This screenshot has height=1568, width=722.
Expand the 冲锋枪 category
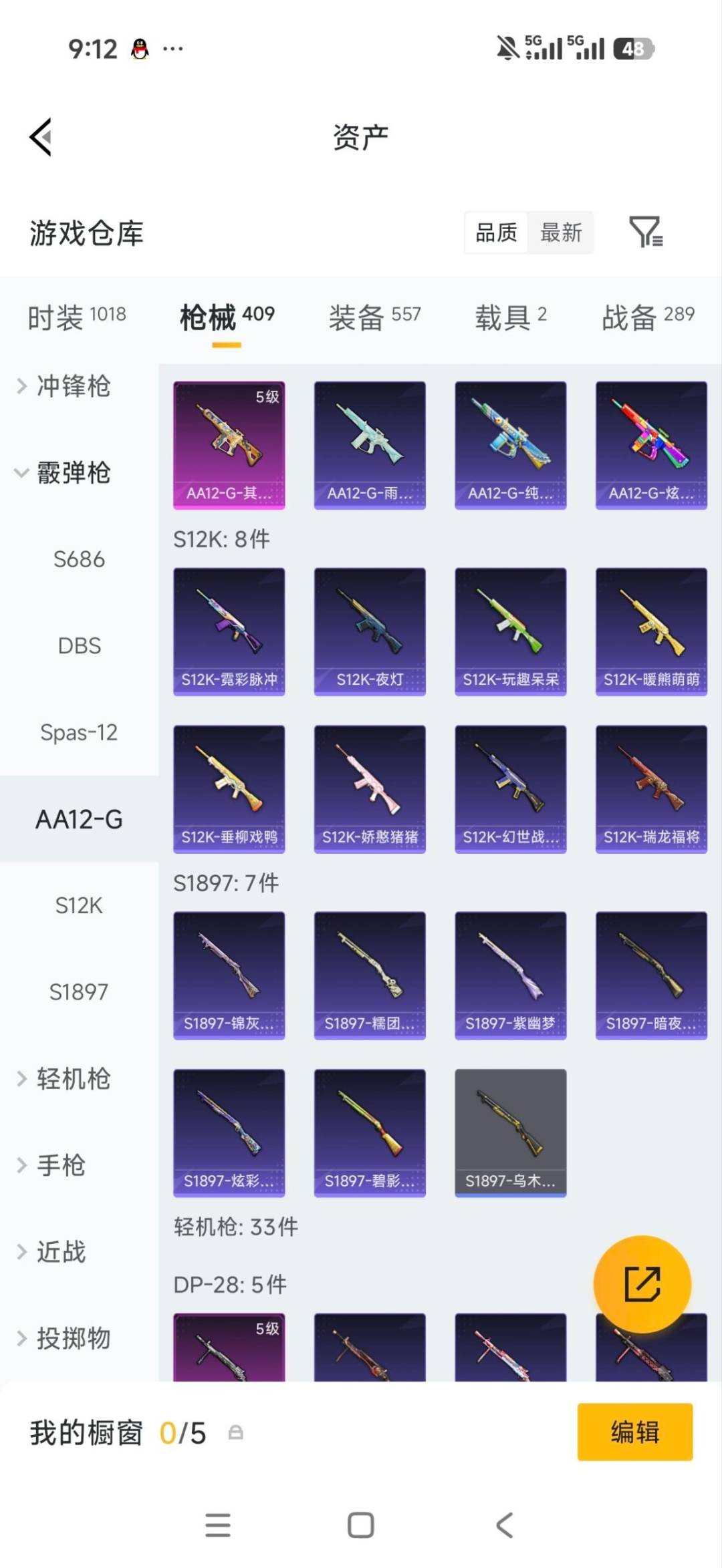pyautogui.click(x=64, y=386)
